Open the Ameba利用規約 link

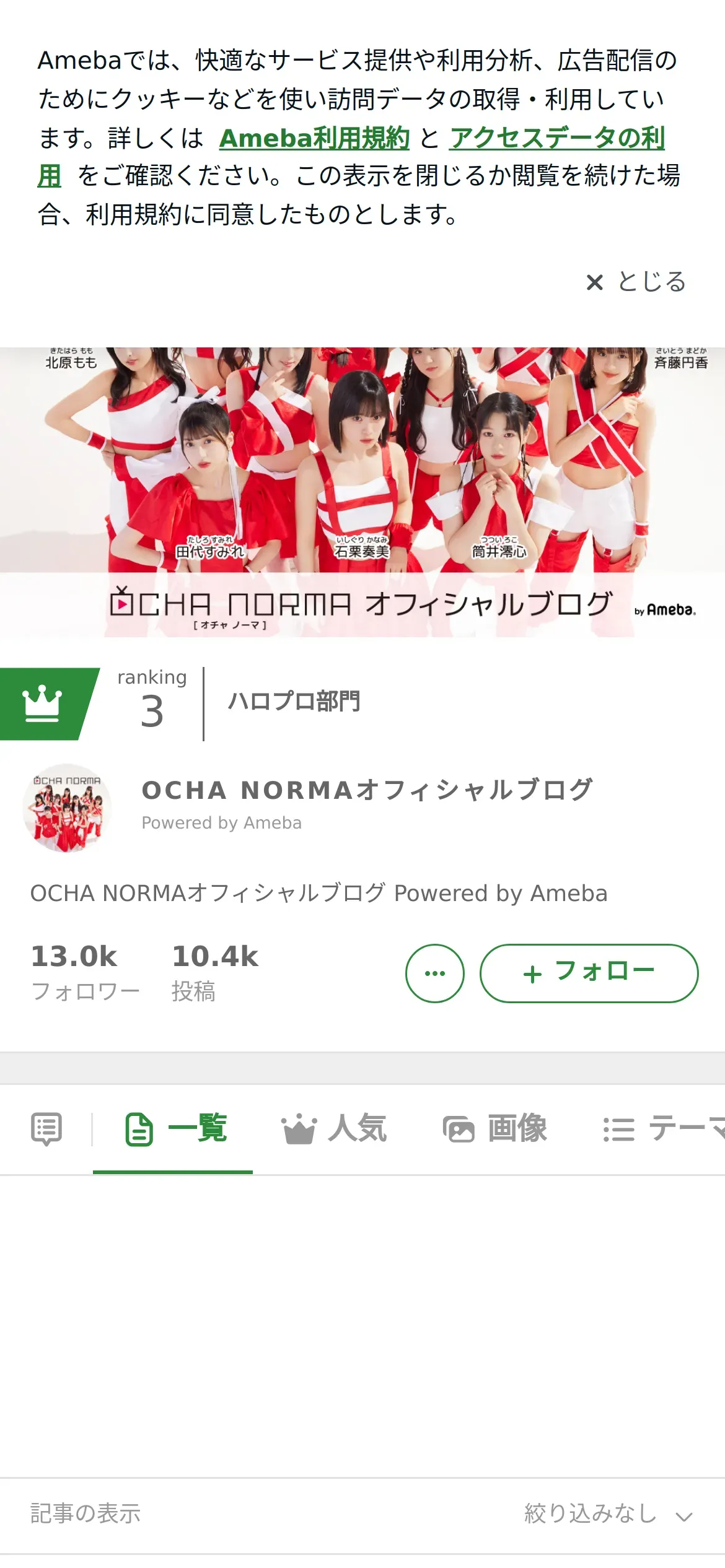314,137
